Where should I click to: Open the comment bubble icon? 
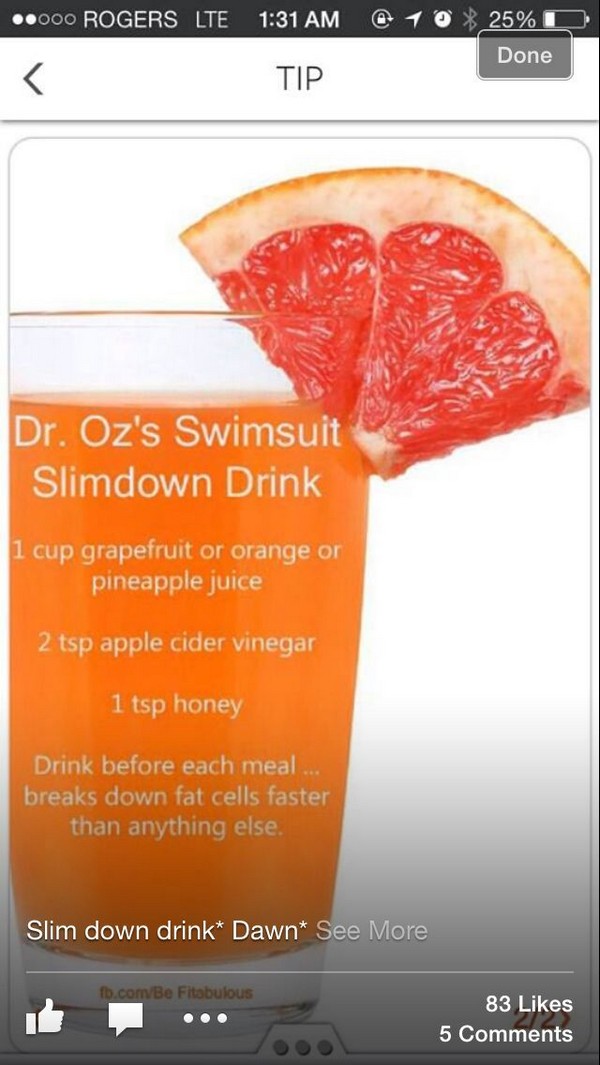click(x=126, y=1018)
